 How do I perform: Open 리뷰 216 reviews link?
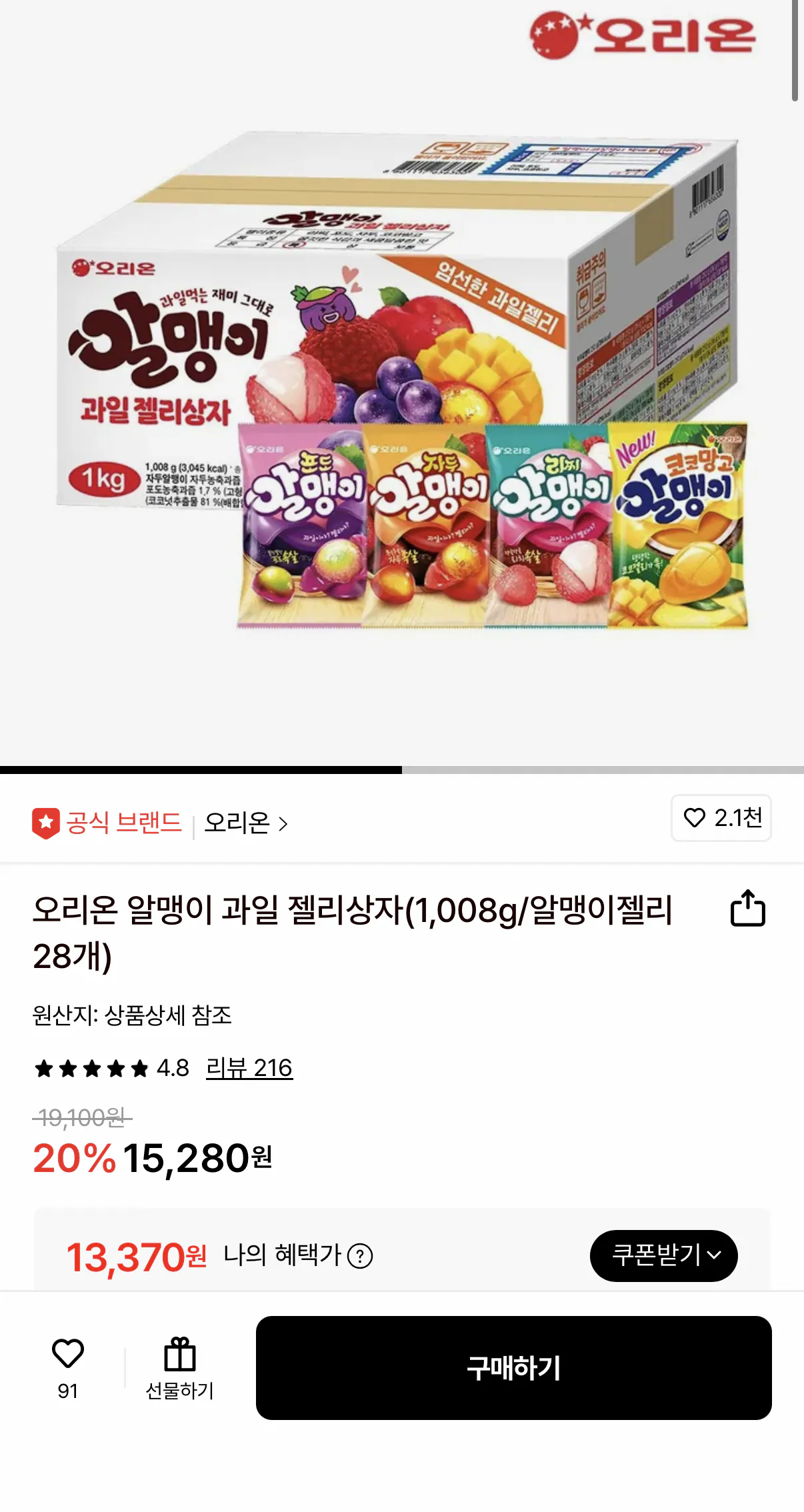pyautogui.click(x=249, y=1067)
